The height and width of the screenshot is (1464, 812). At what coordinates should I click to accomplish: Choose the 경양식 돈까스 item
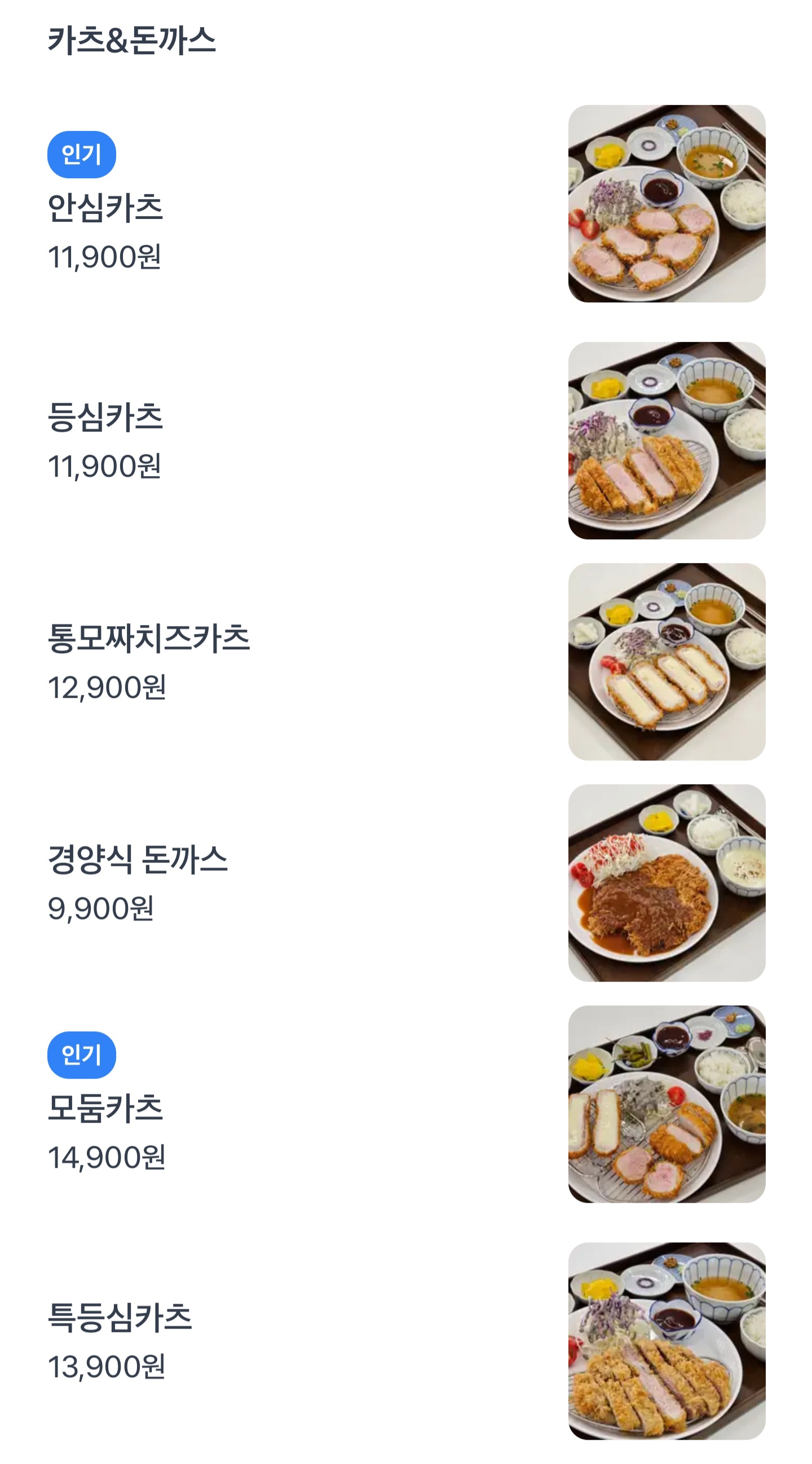tap(138, 859)
